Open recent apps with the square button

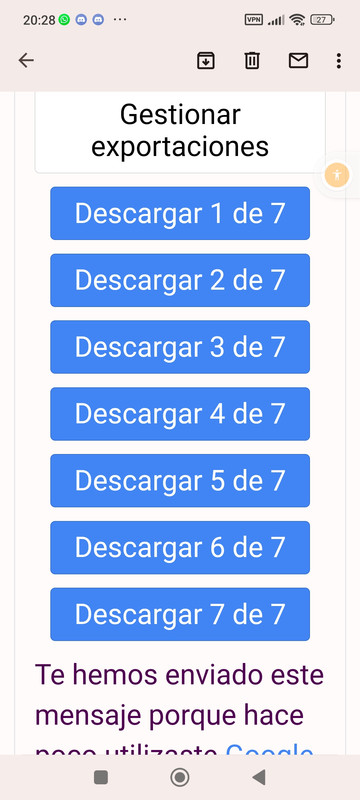click(101, 778)
